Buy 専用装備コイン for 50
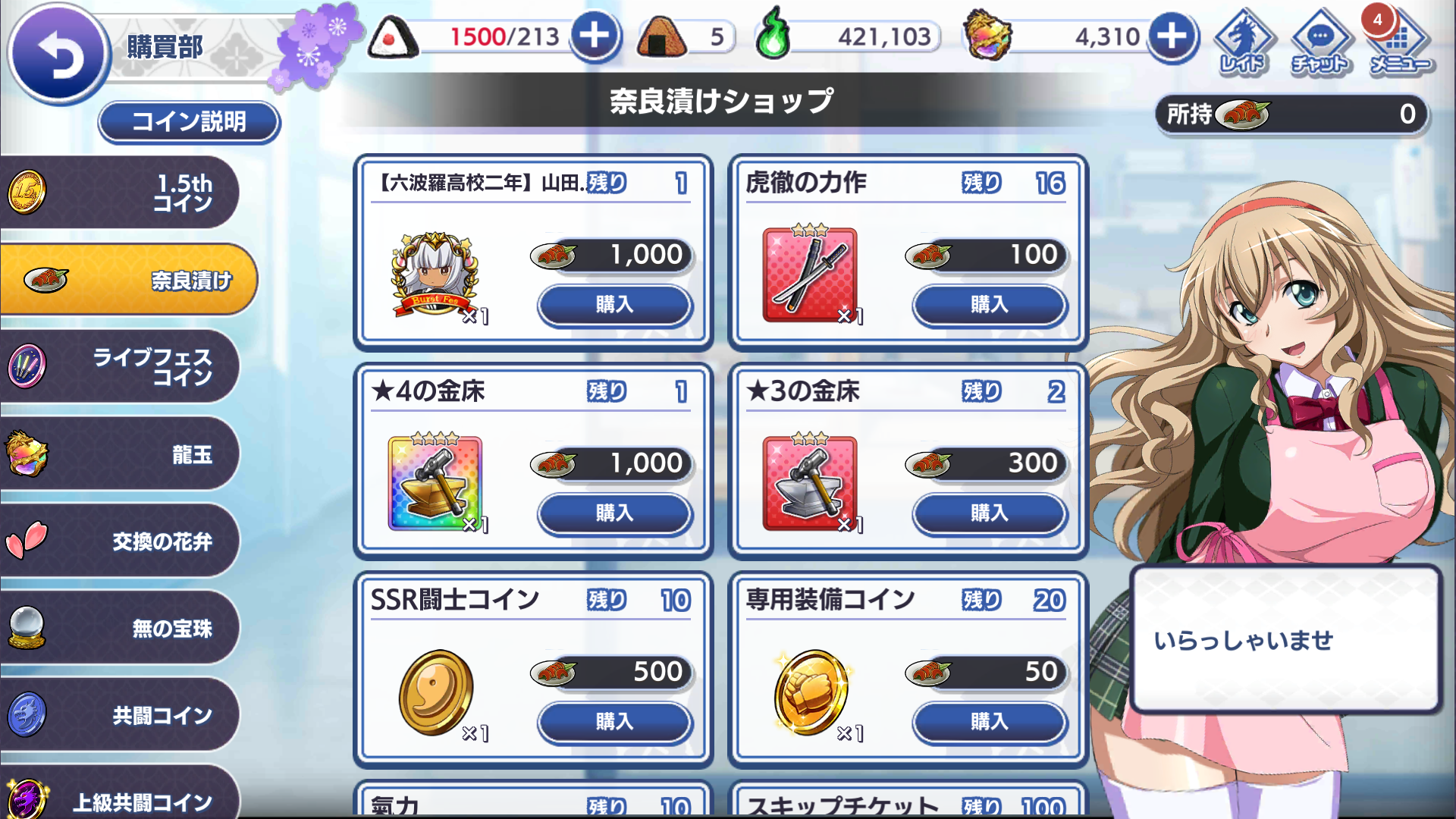This screenshot has width=1456, height=819. 989,721
